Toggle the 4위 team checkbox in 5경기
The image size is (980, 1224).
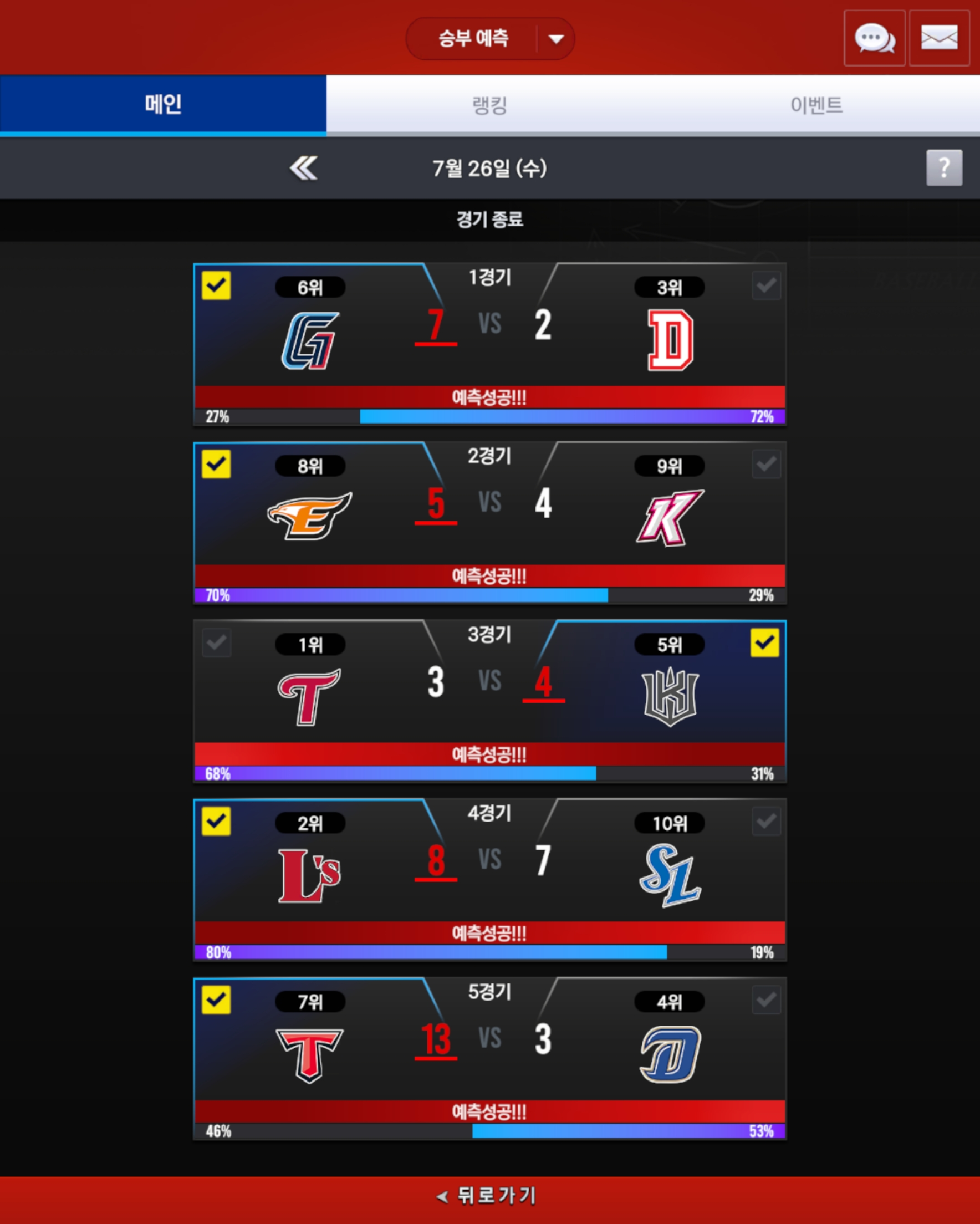[766, 999]
